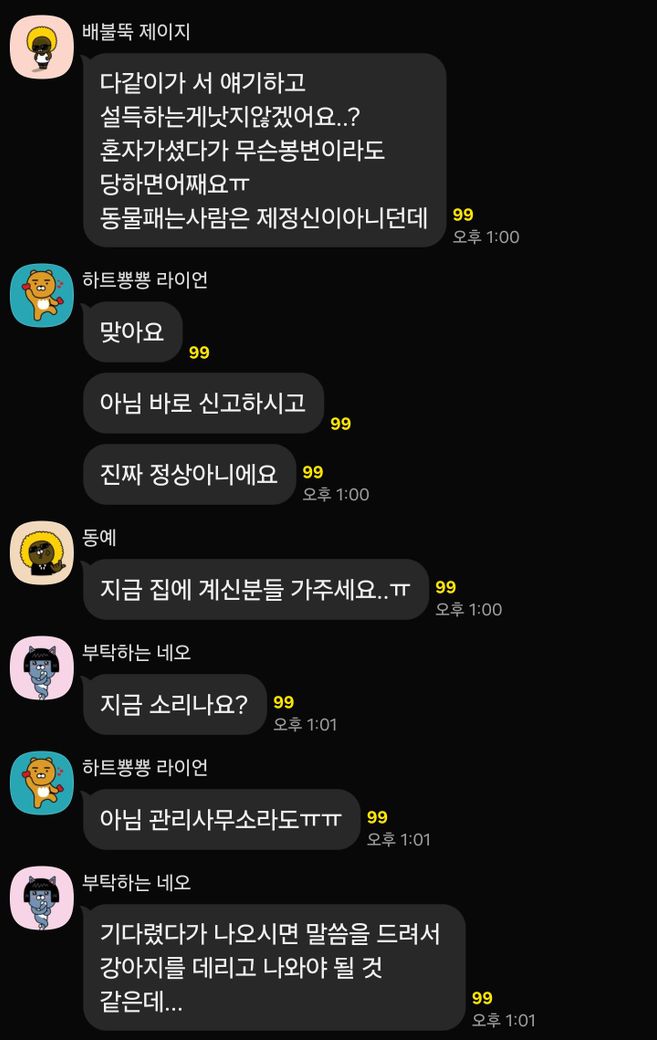Open 하트뿅뿅 라이언's avatar beside 맞아요 message
657x1040 pixels.
[x=42, y=295]
